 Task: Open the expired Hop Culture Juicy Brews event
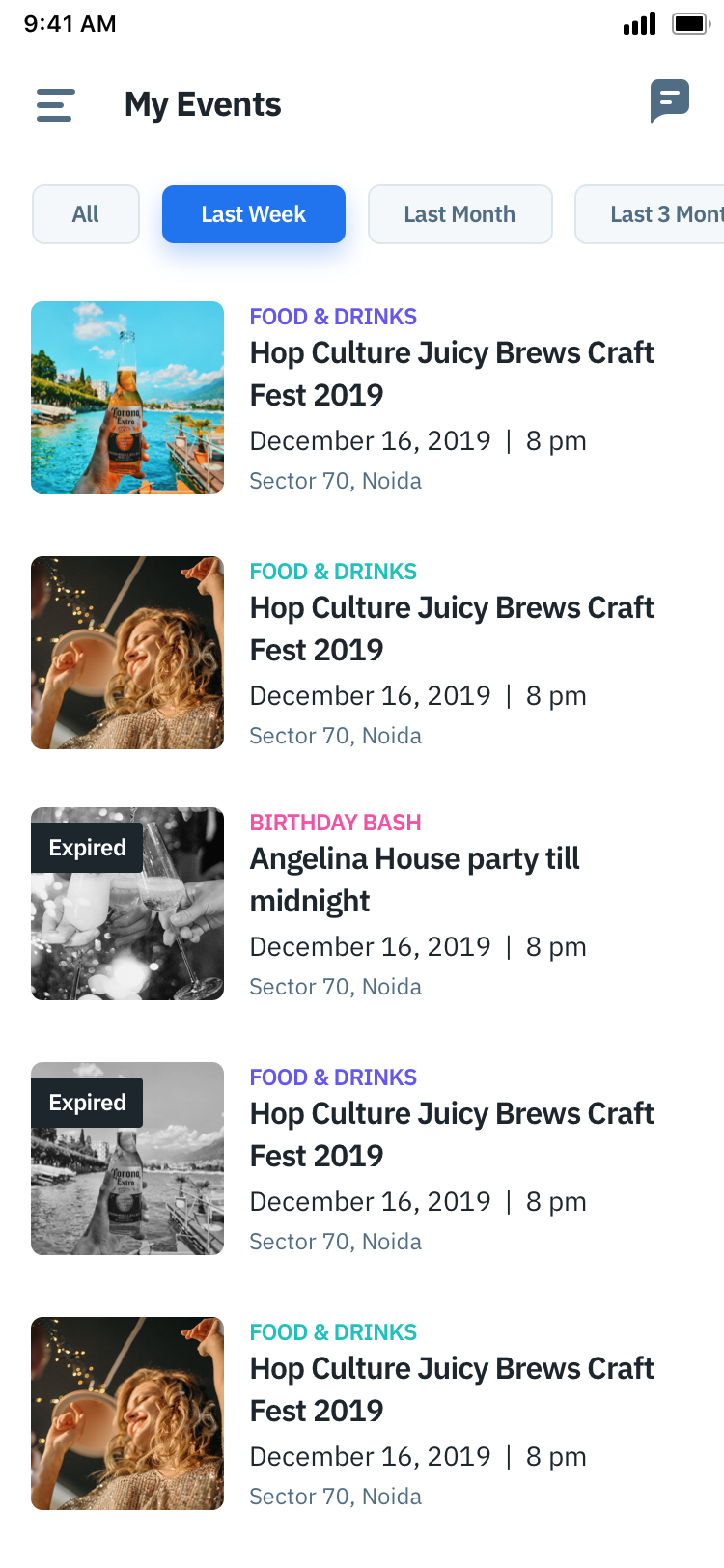(x=451, y=1134)
